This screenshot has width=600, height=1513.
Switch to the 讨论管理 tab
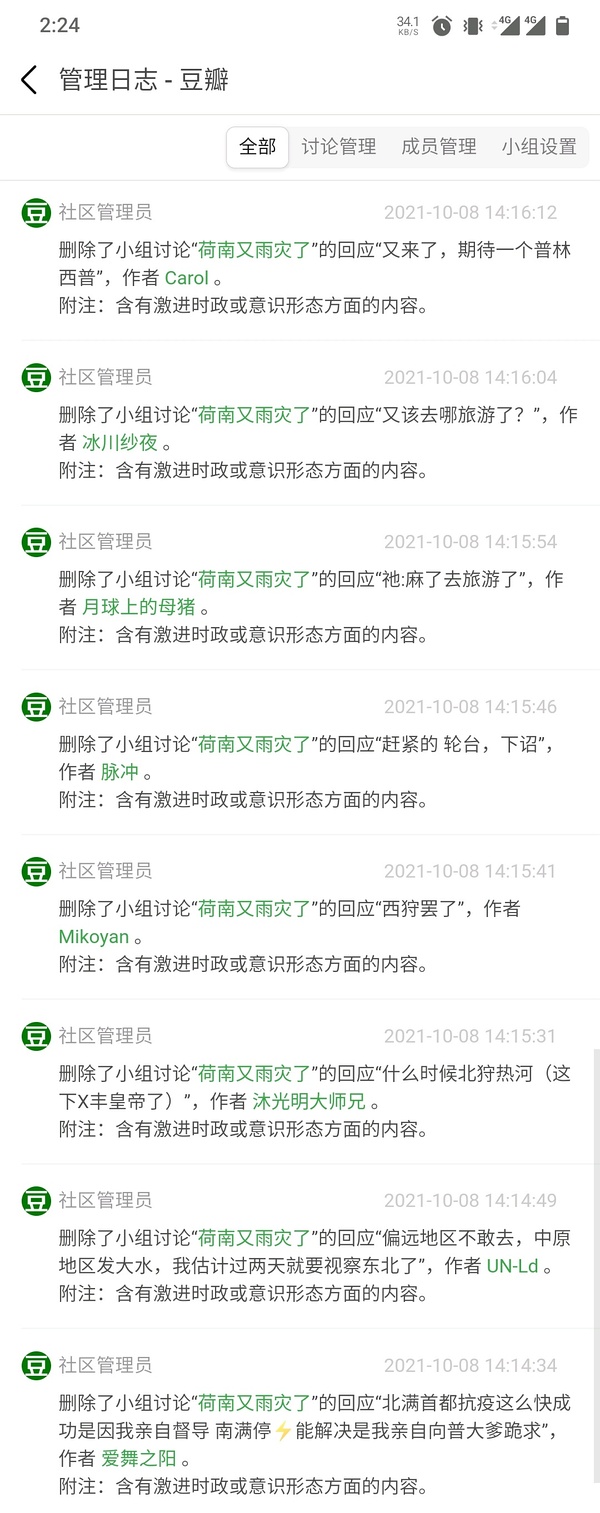coord(339,147)
